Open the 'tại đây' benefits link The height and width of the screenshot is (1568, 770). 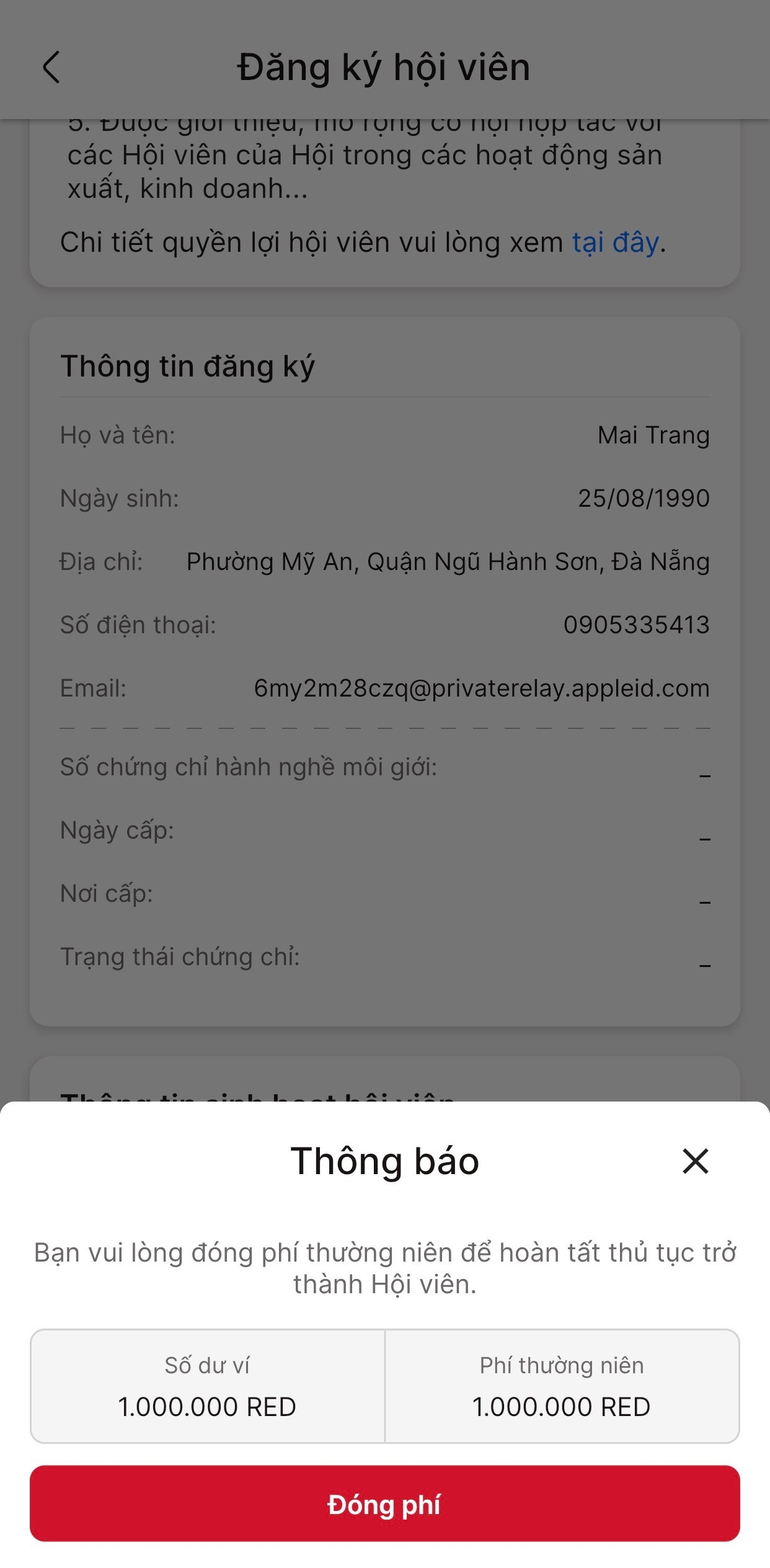pos(614,243)
